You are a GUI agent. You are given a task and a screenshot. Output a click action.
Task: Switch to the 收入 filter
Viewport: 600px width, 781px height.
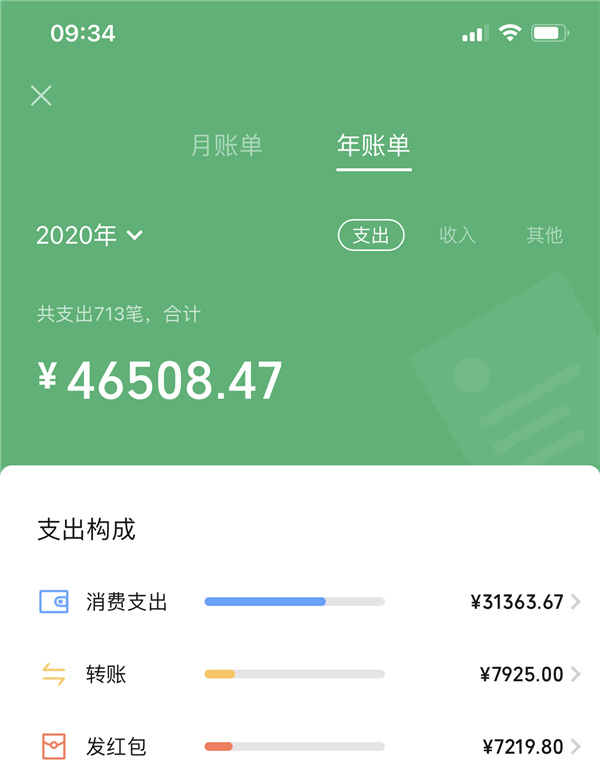[457, 235]
